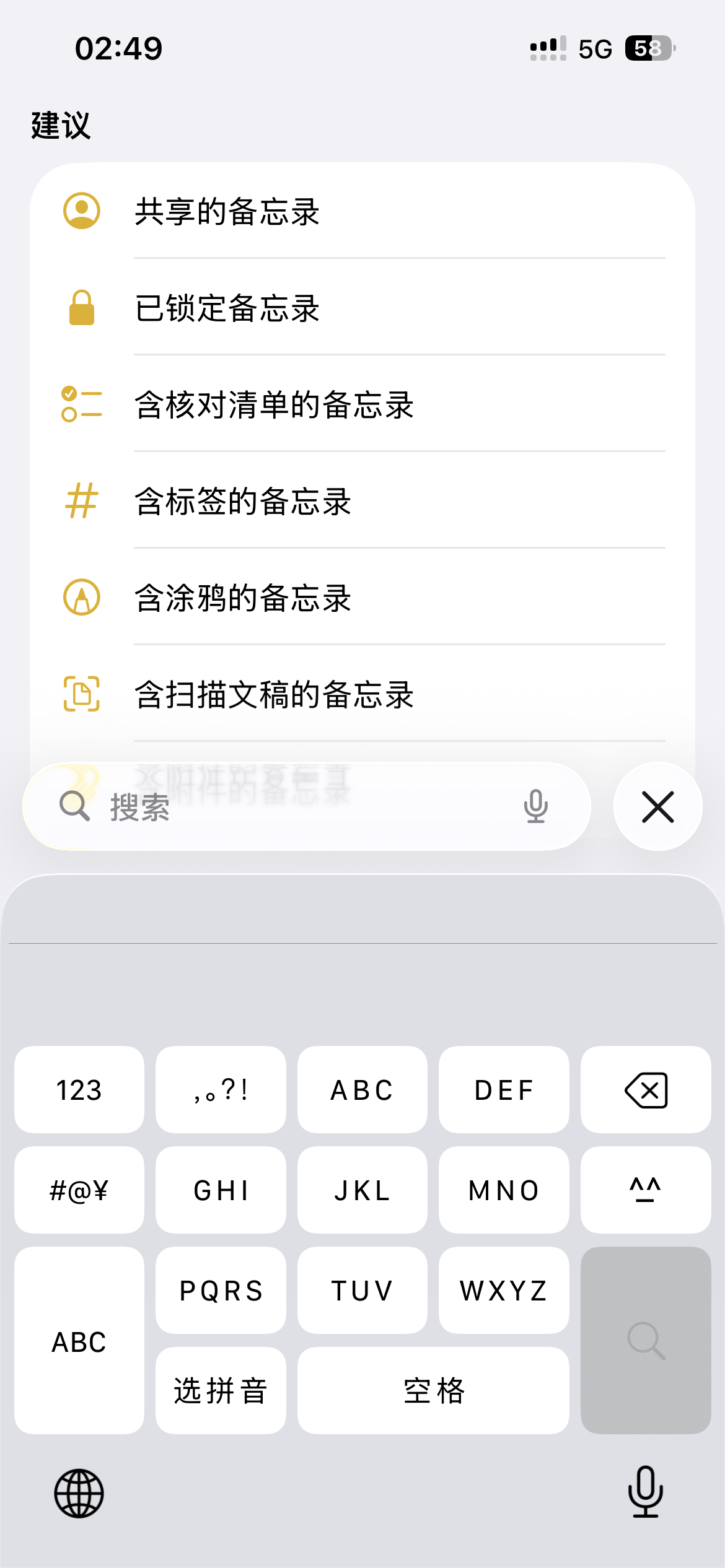Open the #@¥ symbols keyboard
This screenshot has height=1568, width=725.
point(79,1190)
